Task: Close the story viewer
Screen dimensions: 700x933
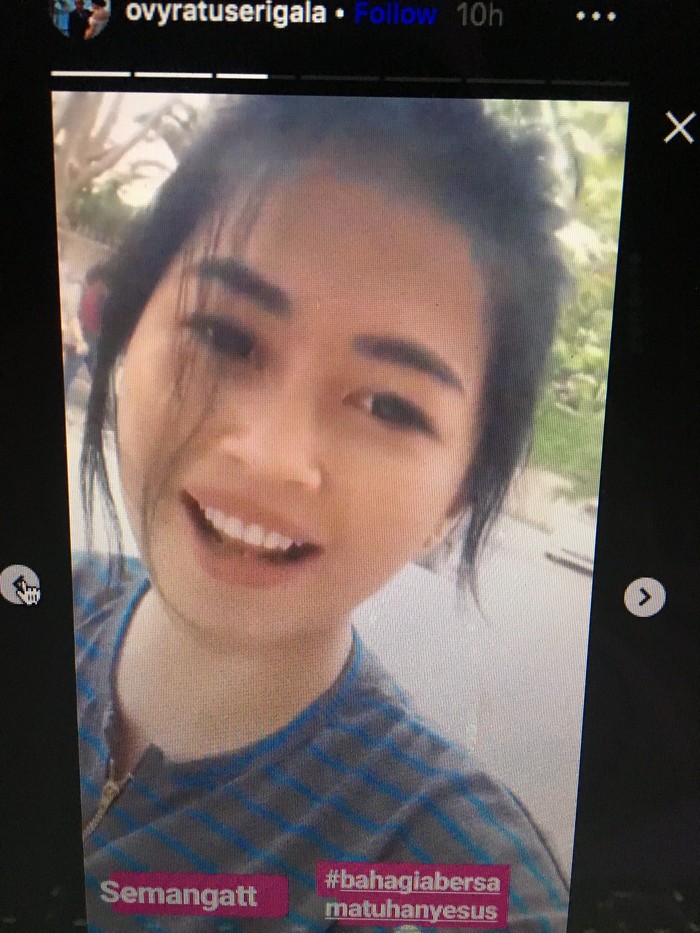Action: pyautogui.click(x=679, y=127)
